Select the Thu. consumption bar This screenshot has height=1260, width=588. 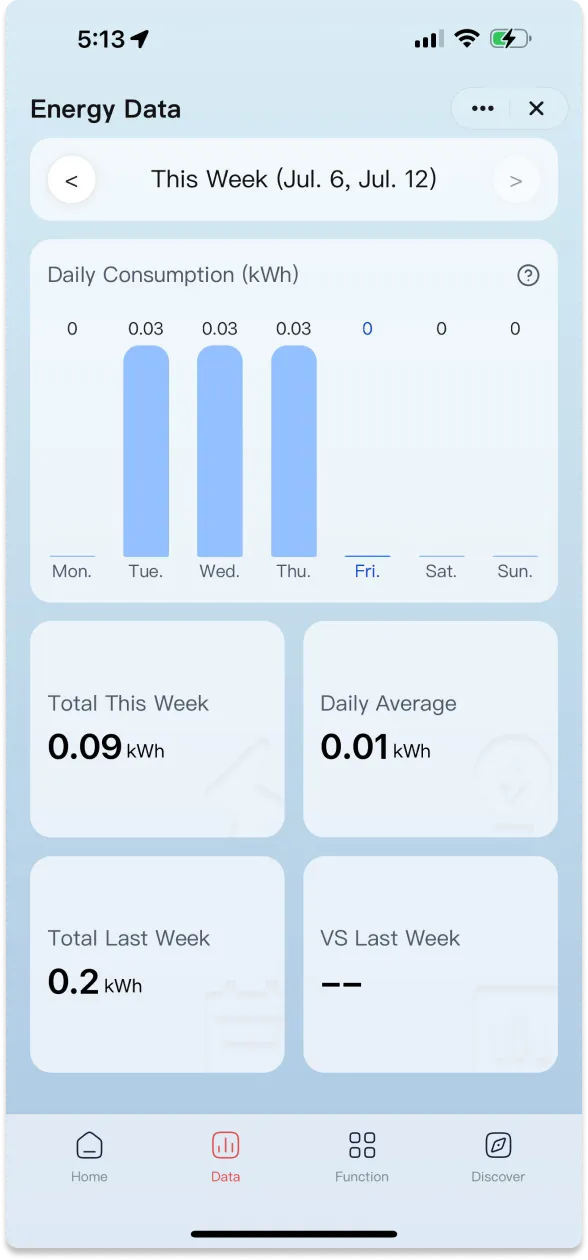[294, 451]
